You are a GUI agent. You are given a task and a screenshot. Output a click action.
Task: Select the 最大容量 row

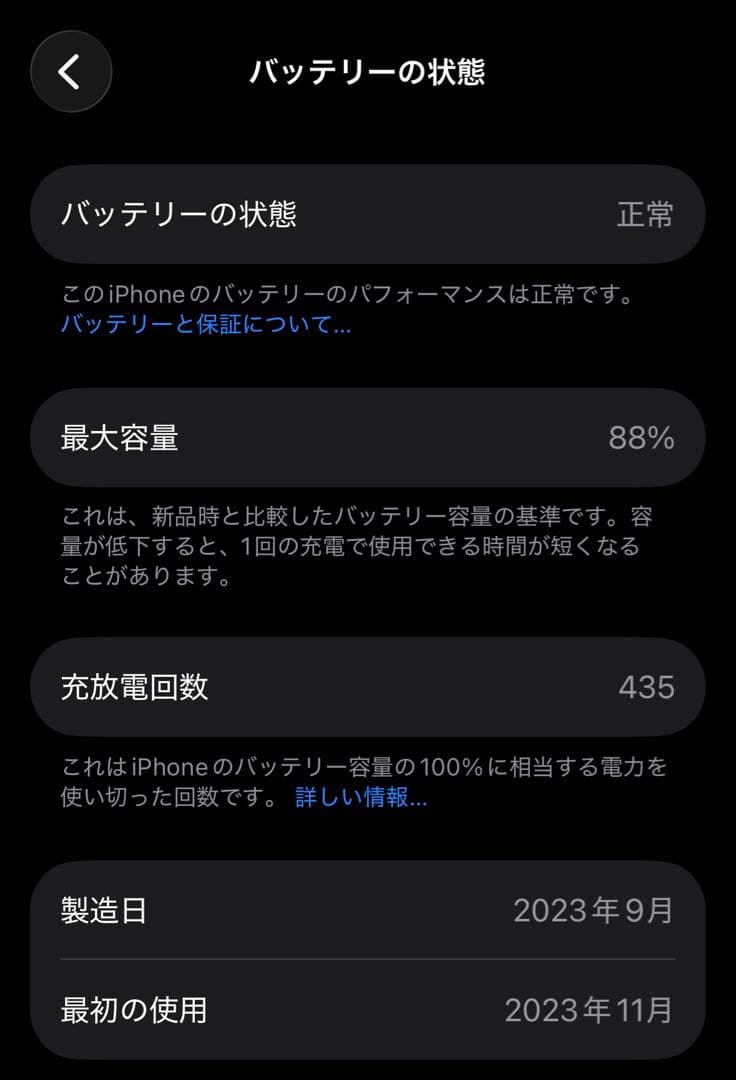tap(368, 437)
